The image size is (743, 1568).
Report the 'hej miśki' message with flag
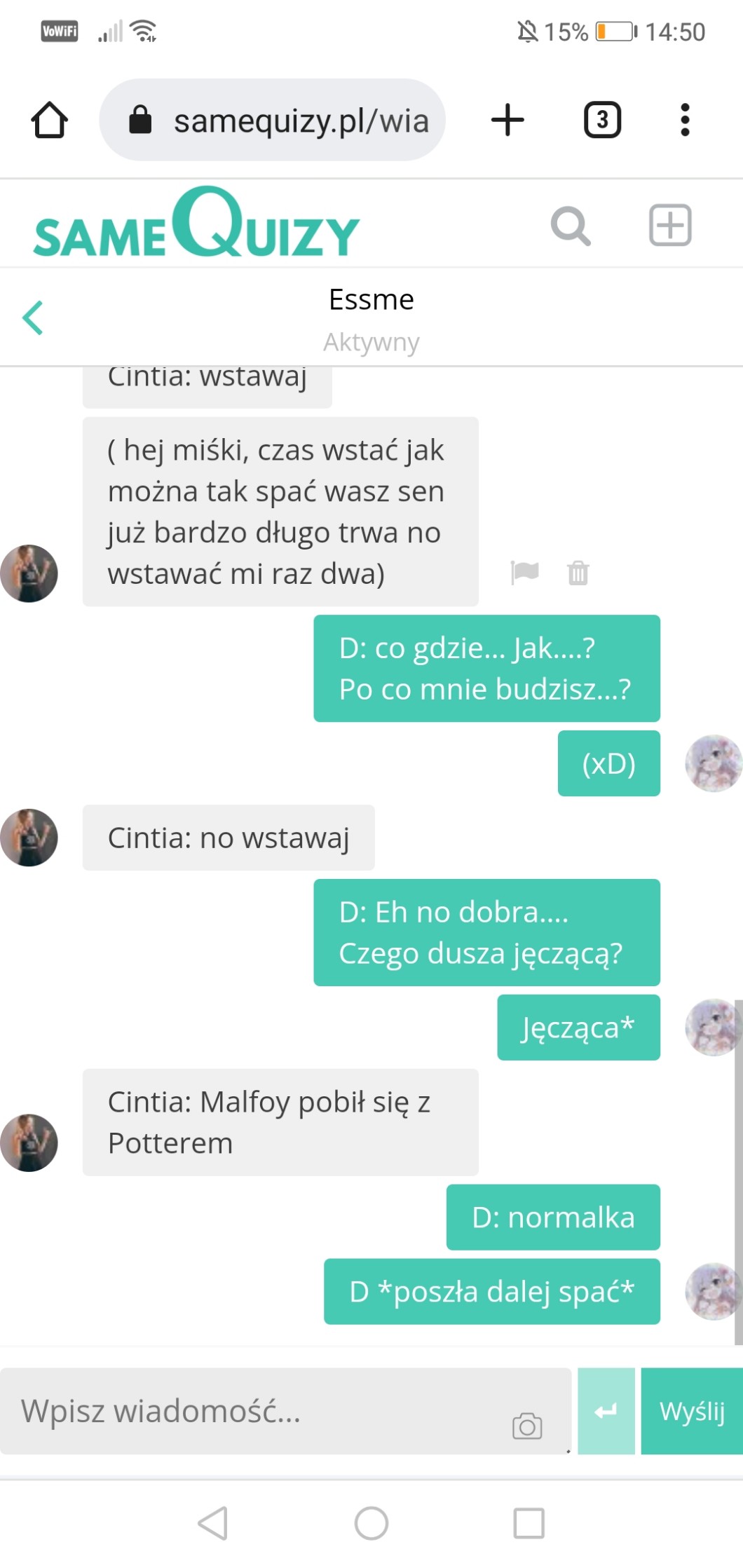(x=524, y=572)
